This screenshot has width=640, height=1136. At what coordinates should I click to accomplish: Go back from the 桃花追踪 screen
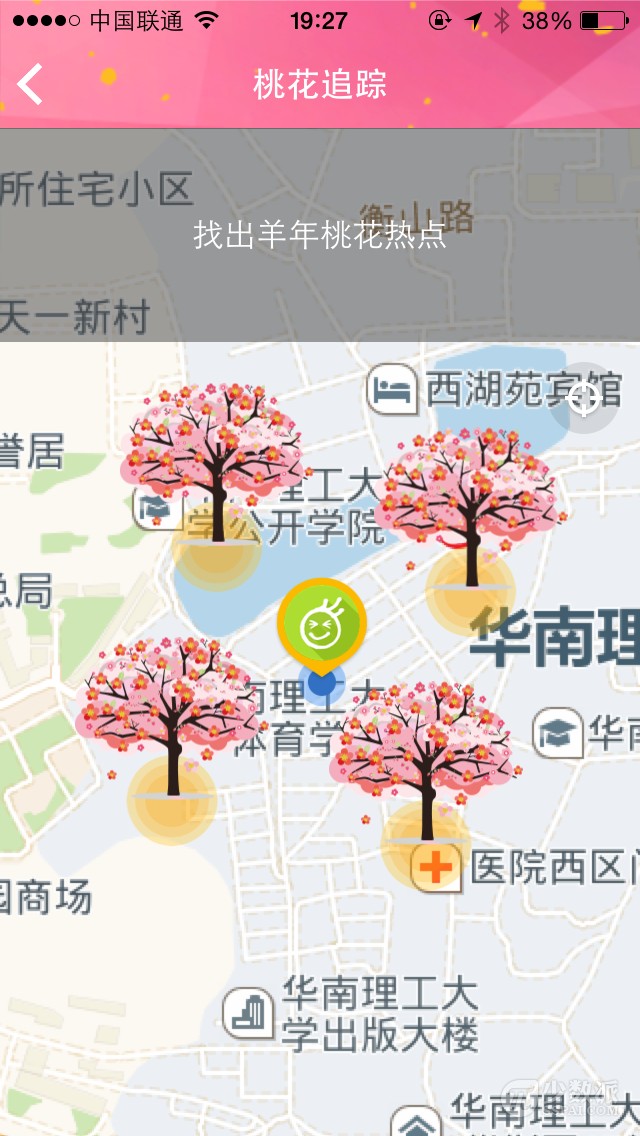31,84
